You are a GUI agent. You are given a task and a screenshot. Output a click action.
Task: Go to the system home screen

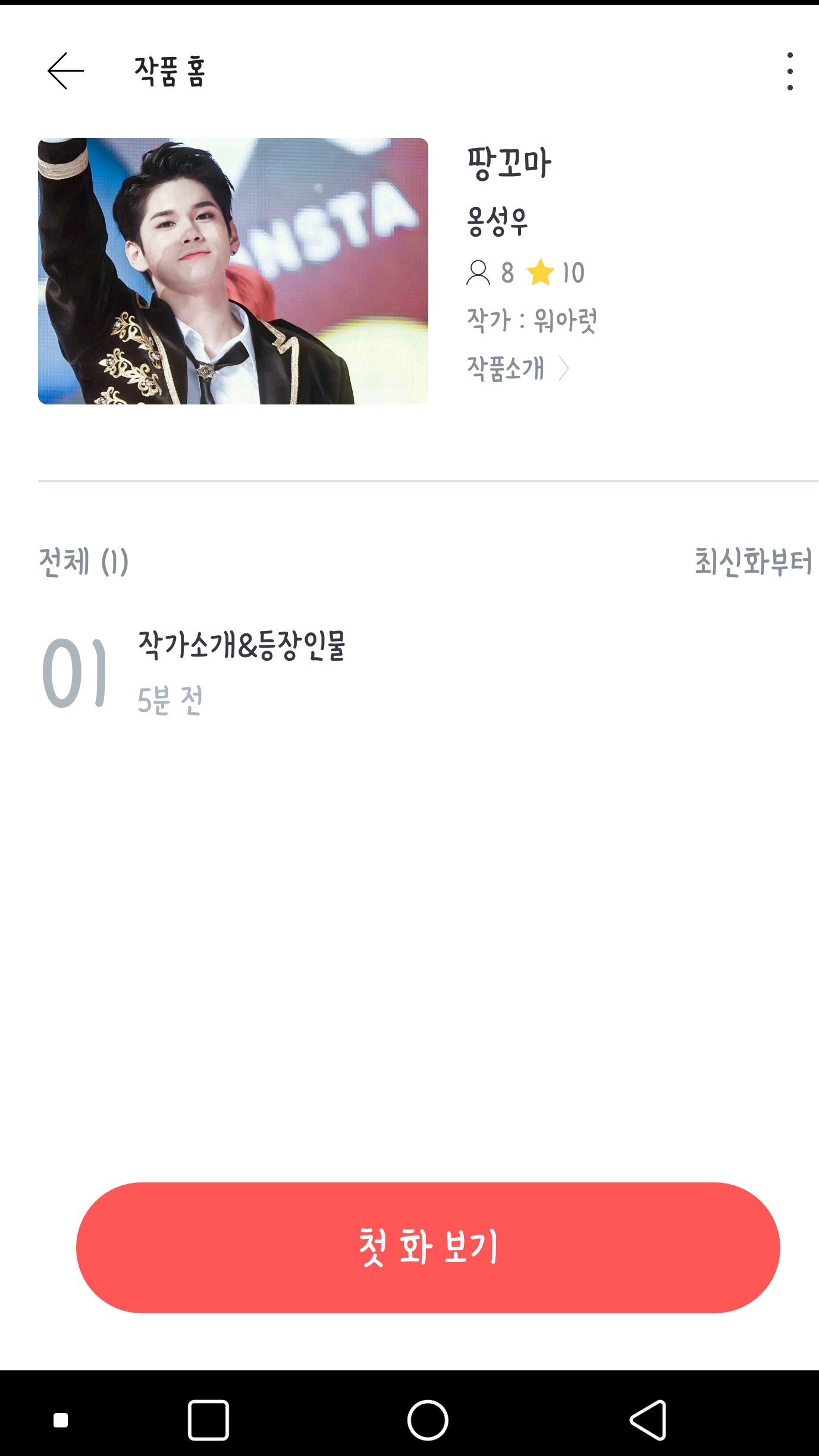tap(428, 1420)
